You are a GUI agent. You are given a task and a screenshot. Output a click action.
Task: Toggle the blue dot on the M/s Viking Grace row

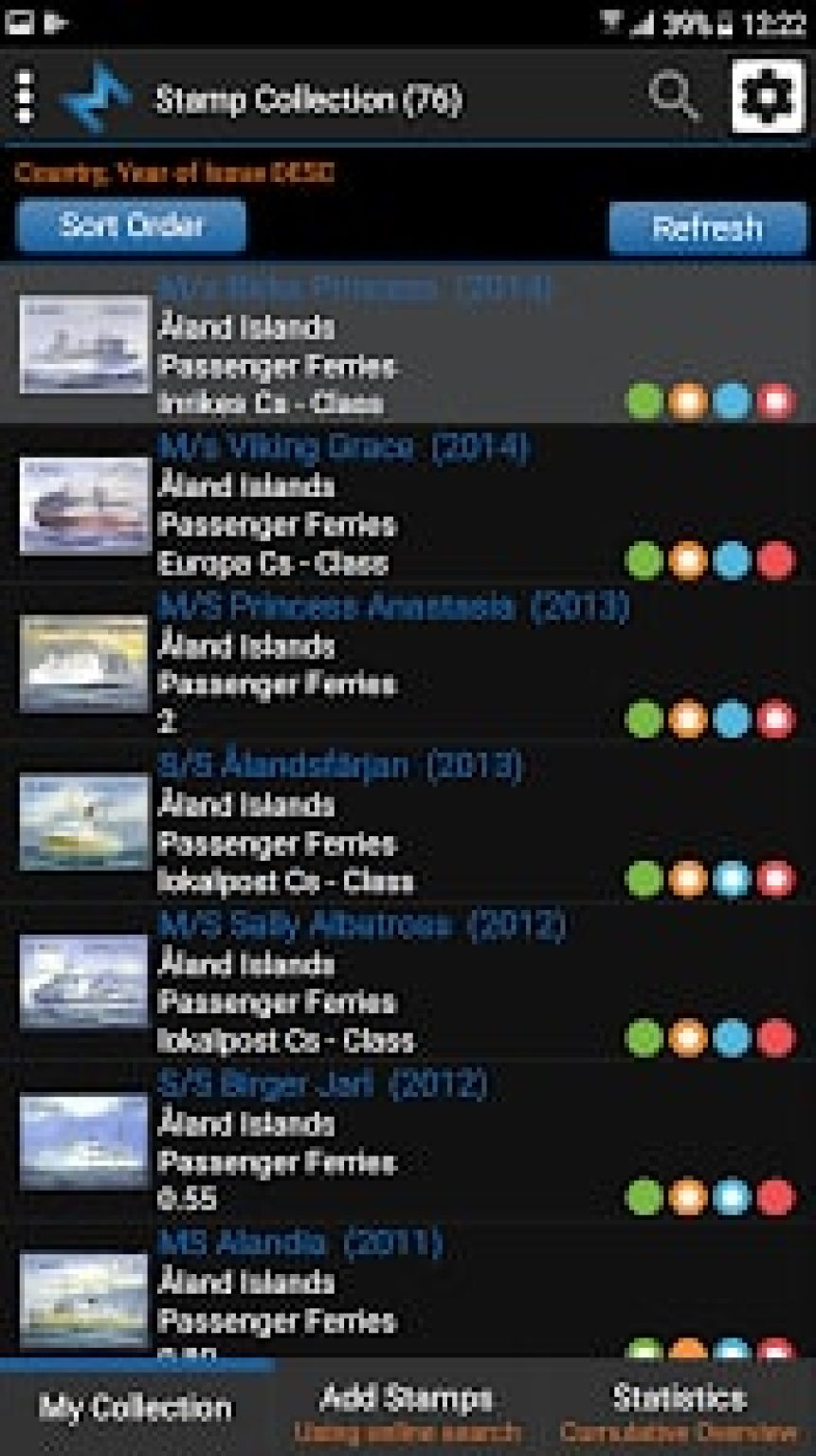[x=729, y=558]
